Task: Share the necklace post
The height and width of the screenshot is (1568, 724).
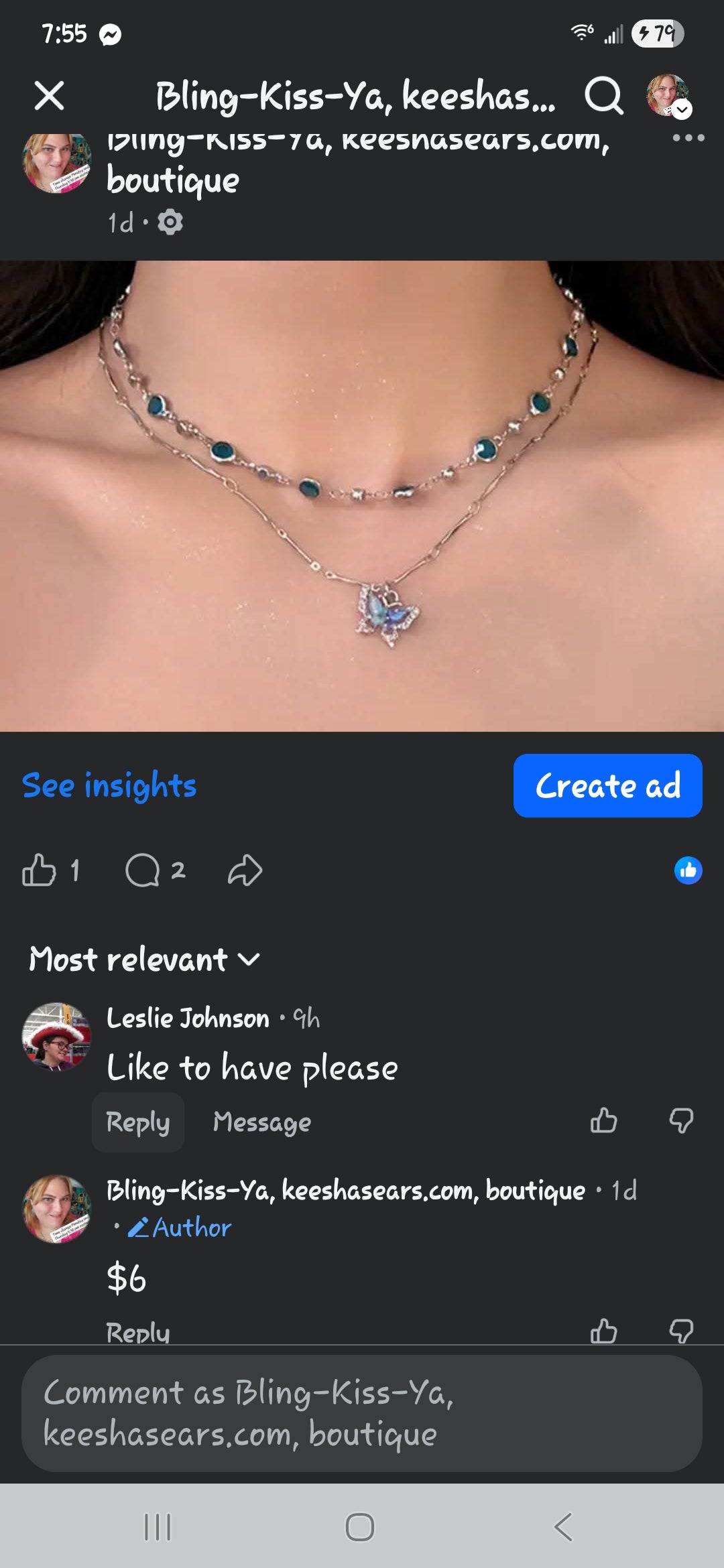Action: 245,870
